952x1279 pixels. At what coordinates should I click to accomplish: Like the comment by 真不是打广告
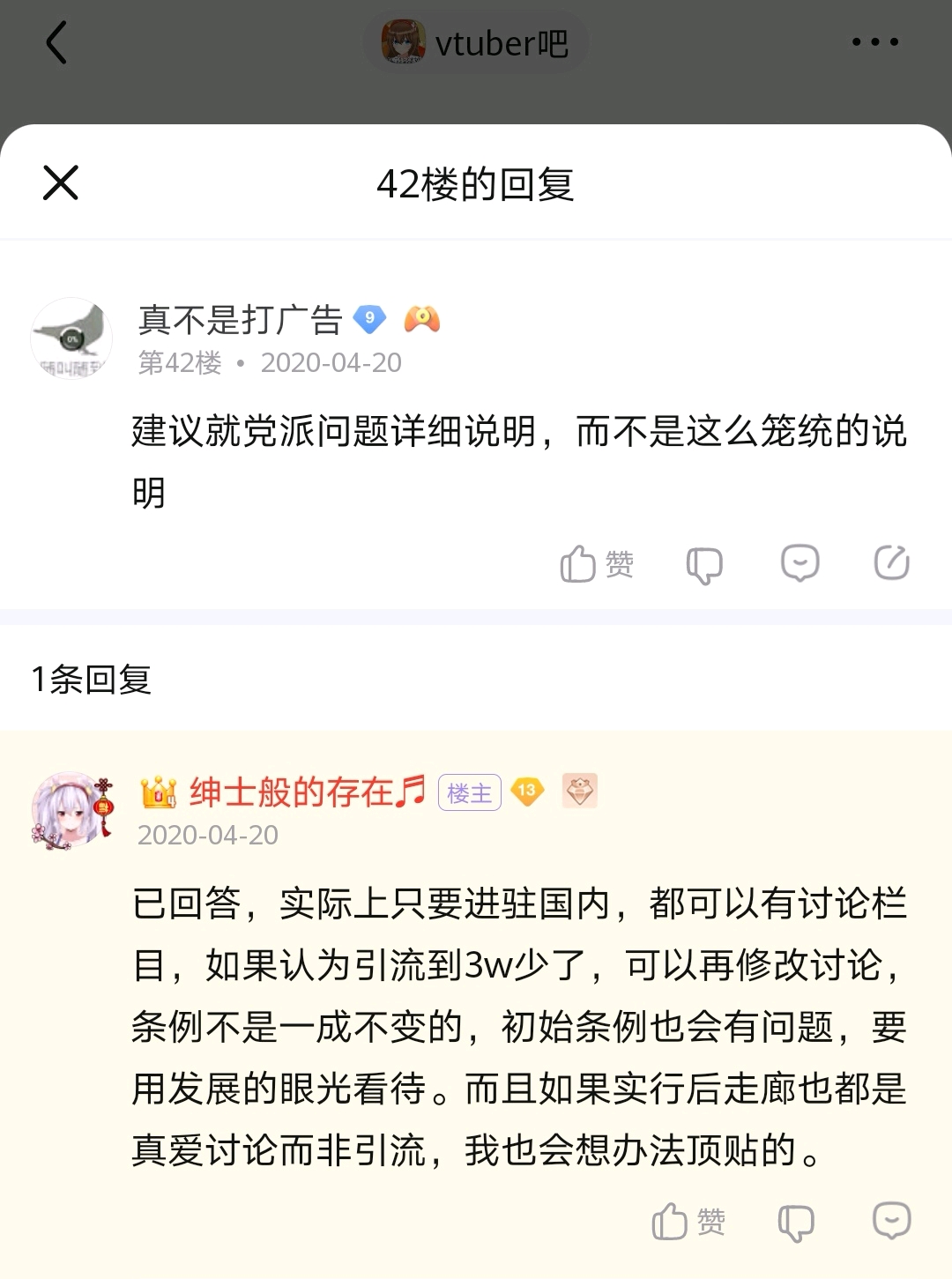point(597,564)
